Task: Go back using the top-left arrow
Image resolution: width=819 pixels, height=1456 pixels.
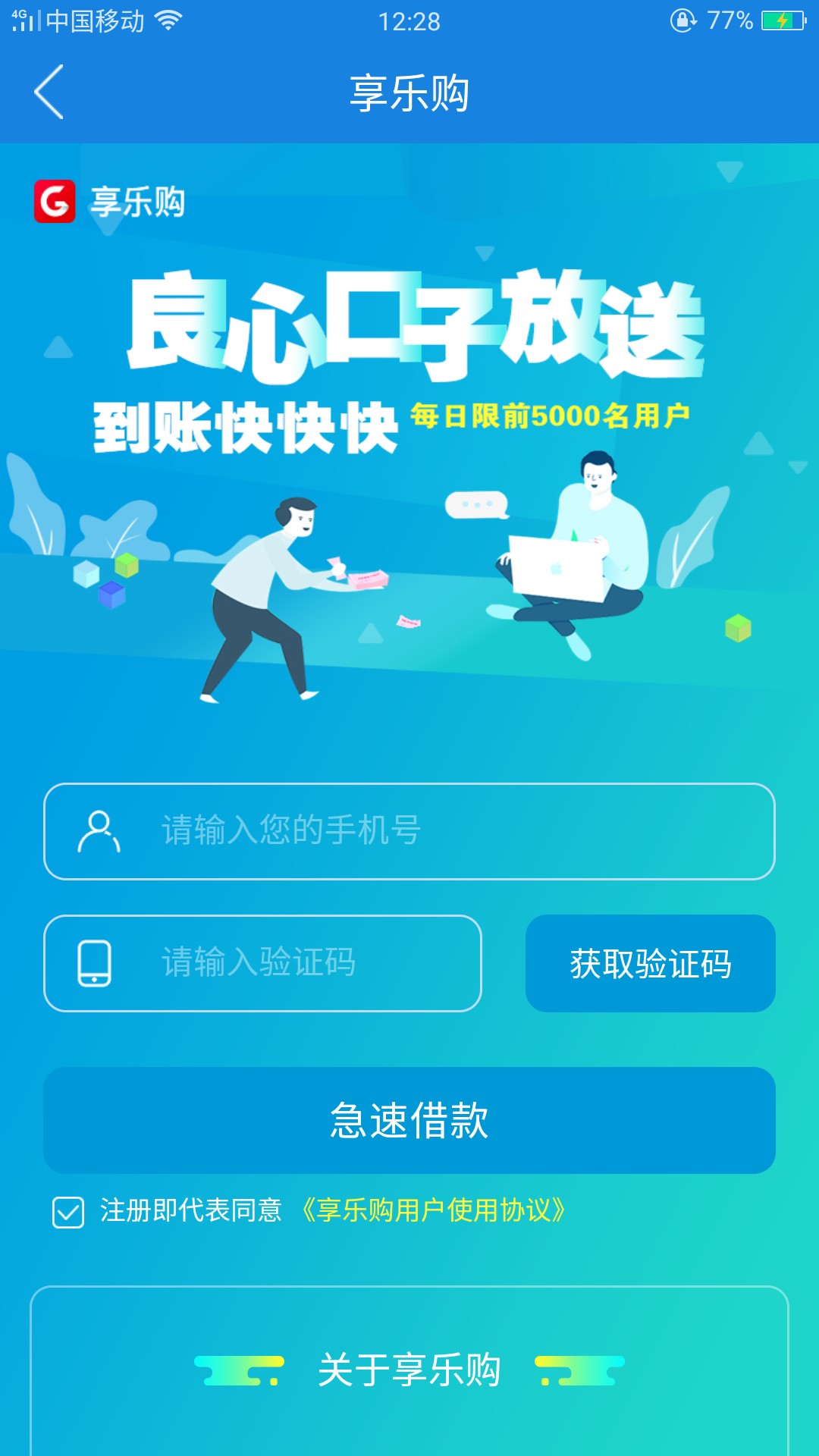Action: (x=49, y=93)
